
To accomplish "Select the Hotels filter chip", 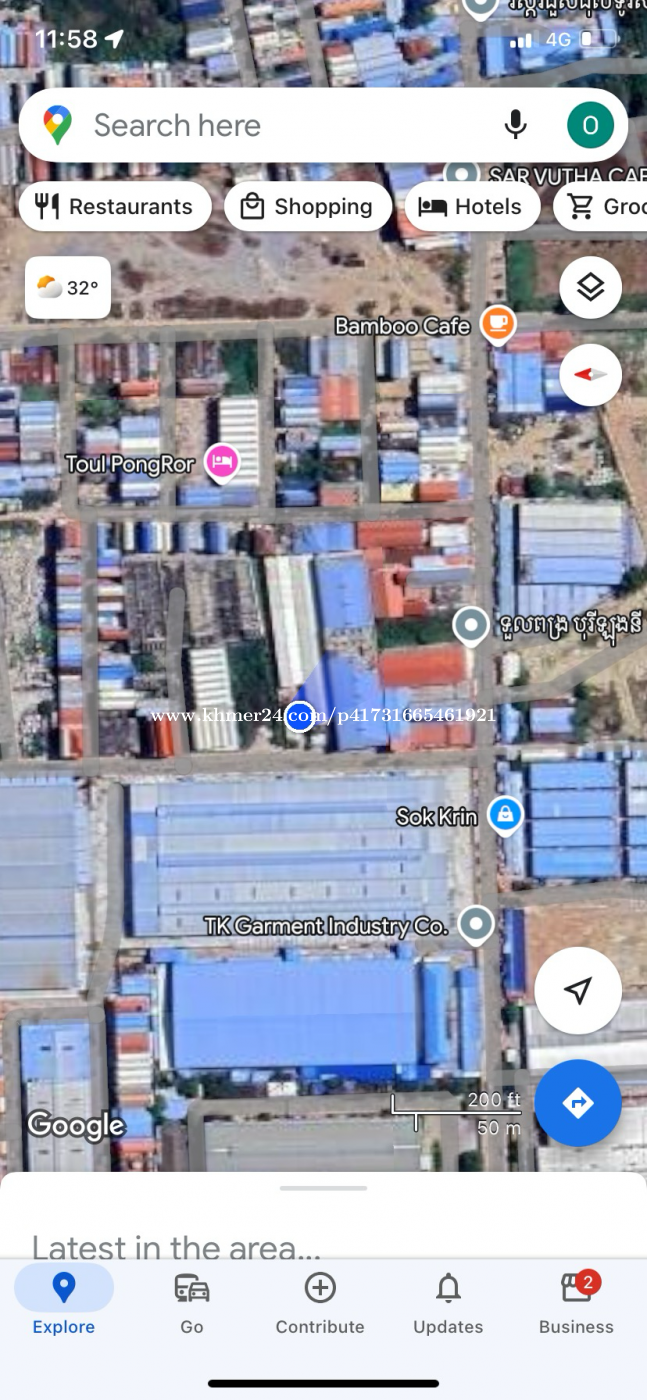I will [x=472, y=207].
